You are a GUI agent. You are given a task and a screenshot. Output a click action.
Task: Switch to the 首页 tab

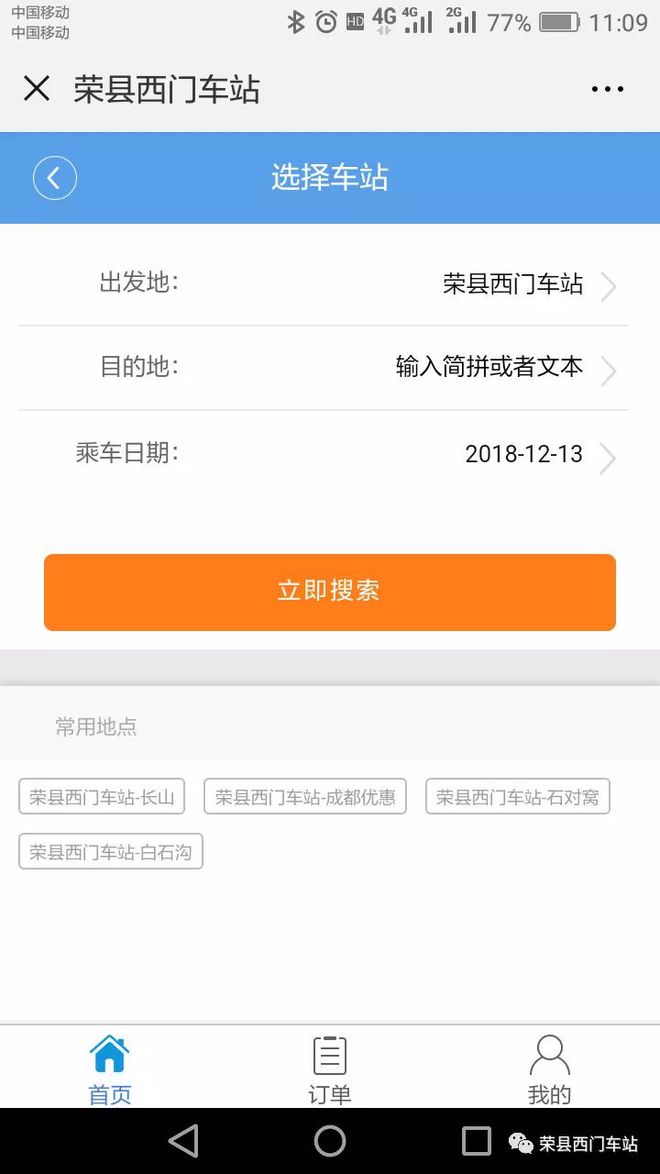(x=109, y=1067)
